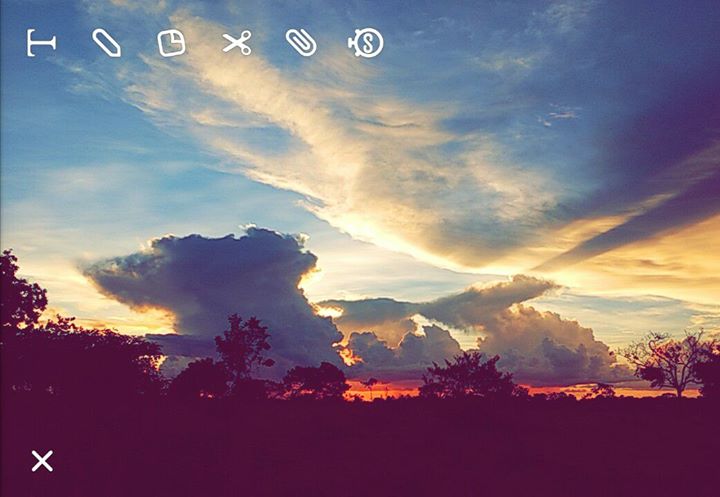
Task: Add text with the T tool
Action: coord(41,43)
